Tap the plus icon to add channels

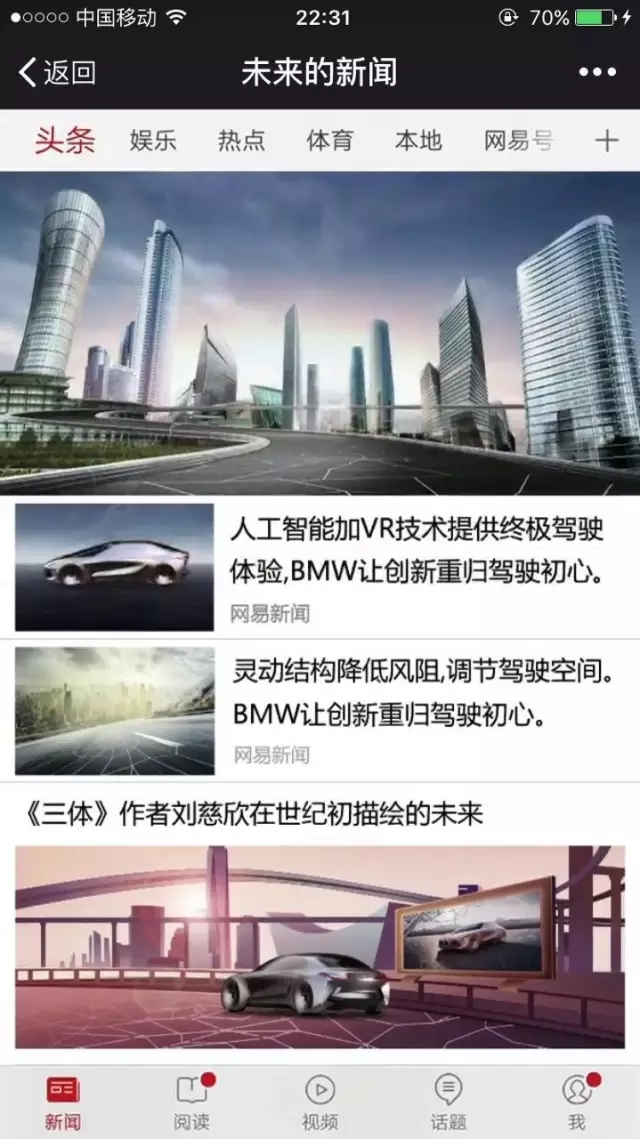point(606,141)
